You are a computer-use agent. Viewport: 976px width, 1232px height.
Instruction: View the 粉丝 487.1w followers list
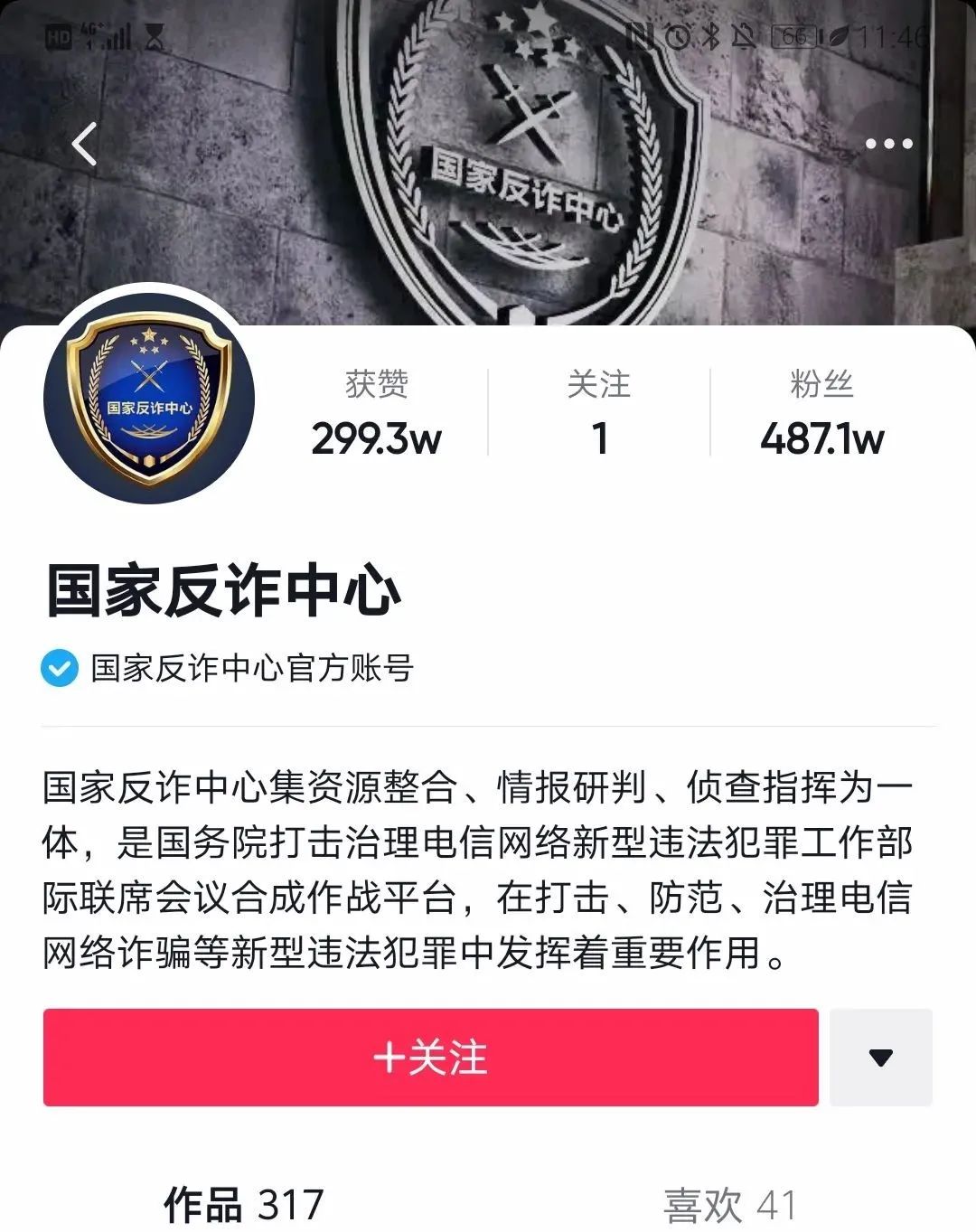pos(821,412)
